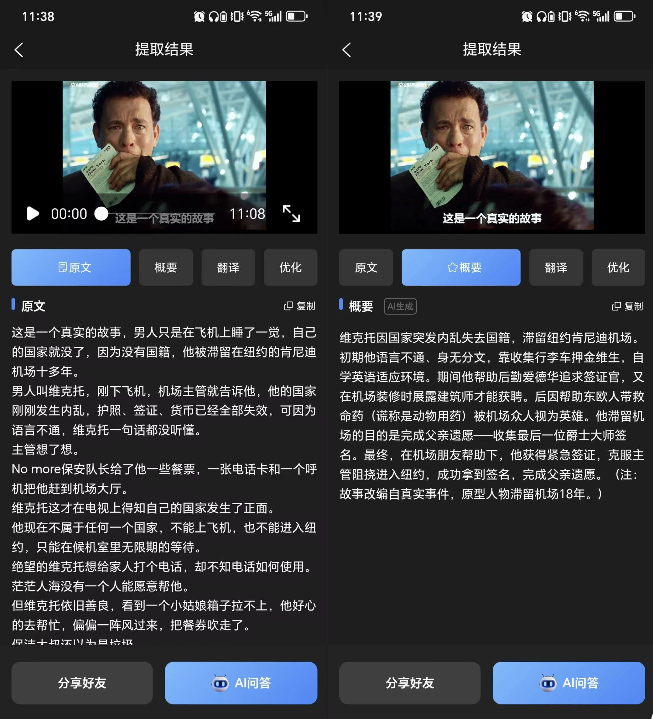The image size is (653, 719).
Task: Play the video on the 原文 screen
Action: 33,213
